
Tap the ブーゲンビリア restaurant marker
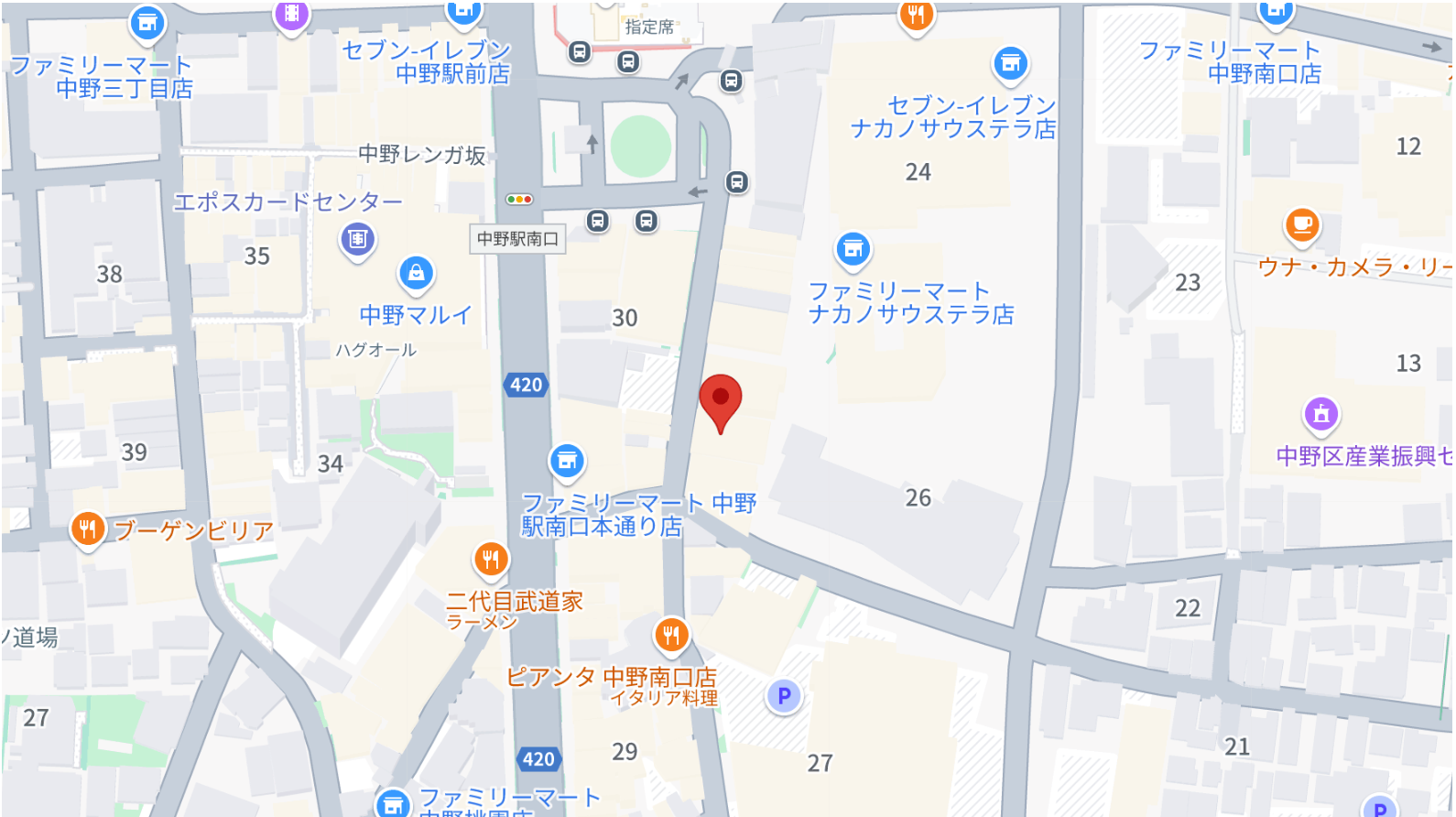point(88,529)
